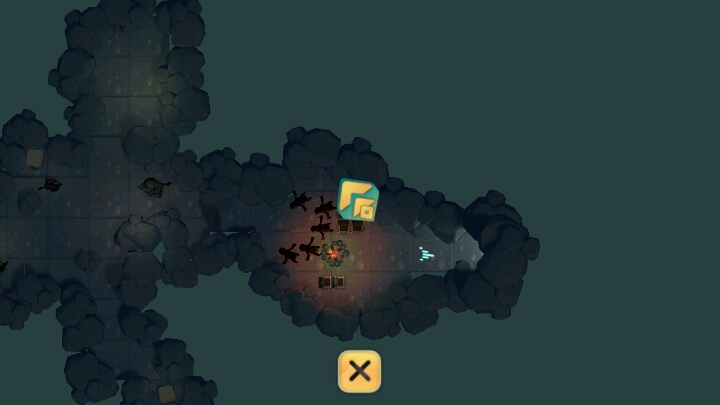Close the map view with X button

[x=359, y=371]
